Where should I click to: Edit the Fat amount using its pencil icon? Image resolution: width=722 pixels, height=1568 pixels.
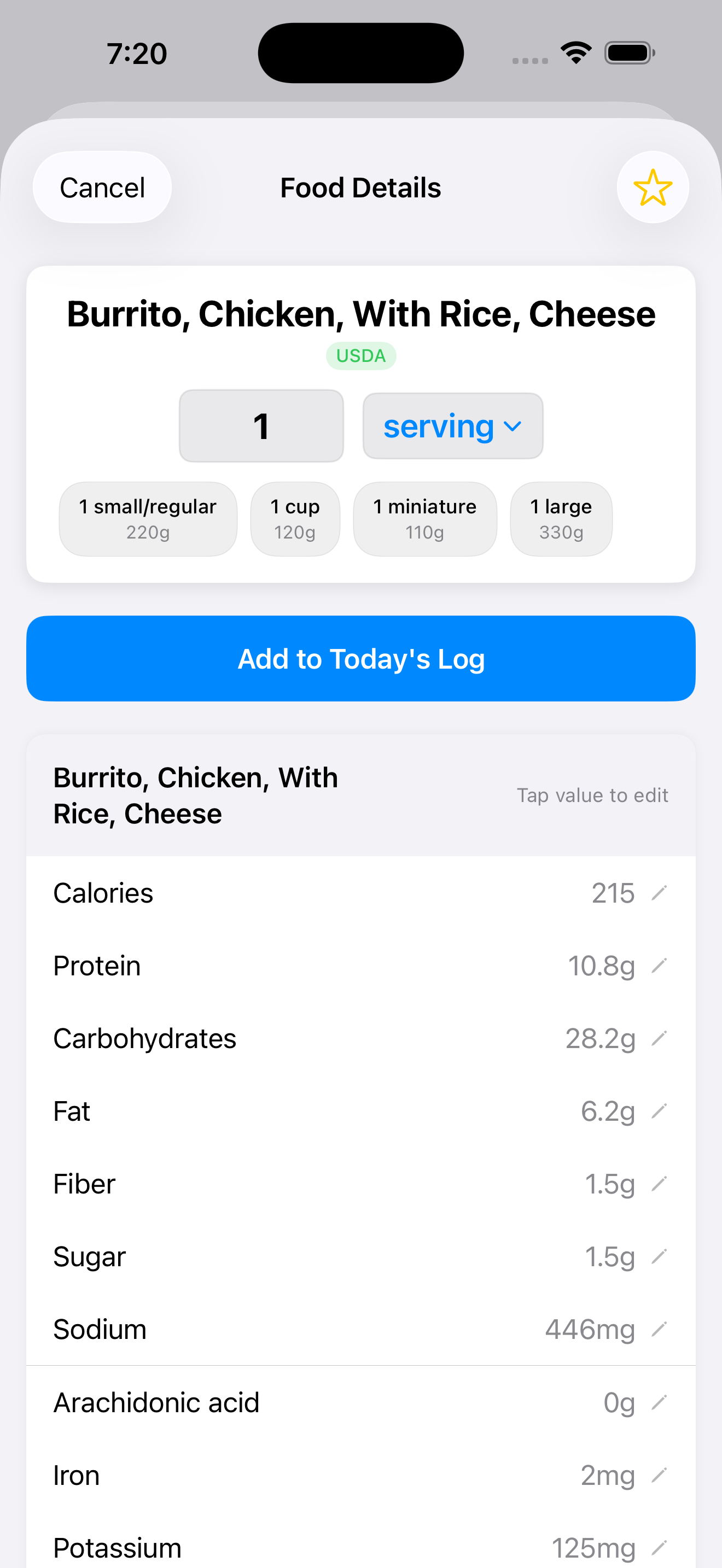point(660,1111)
